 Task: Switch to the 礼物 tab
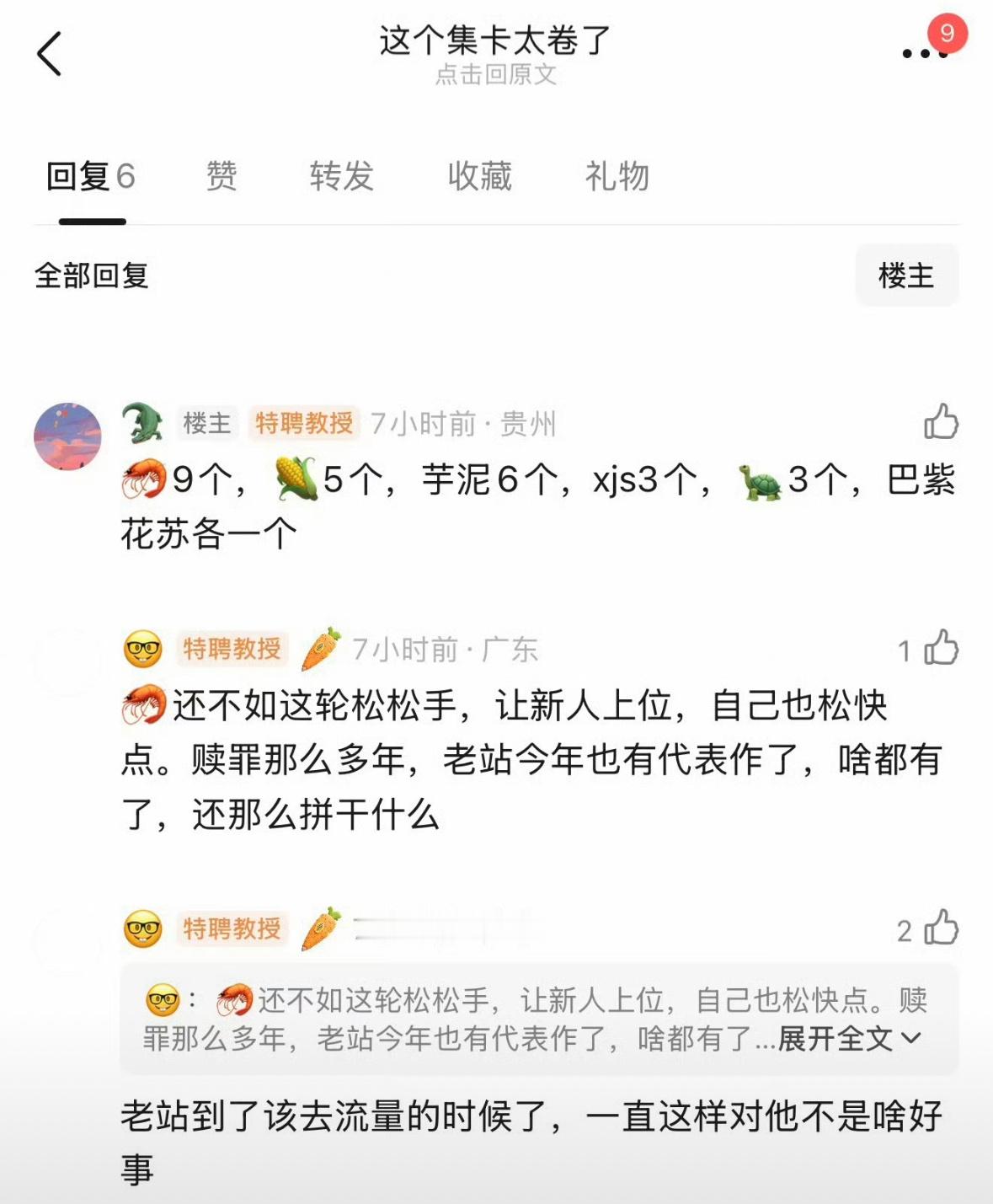tap(617, 176)
